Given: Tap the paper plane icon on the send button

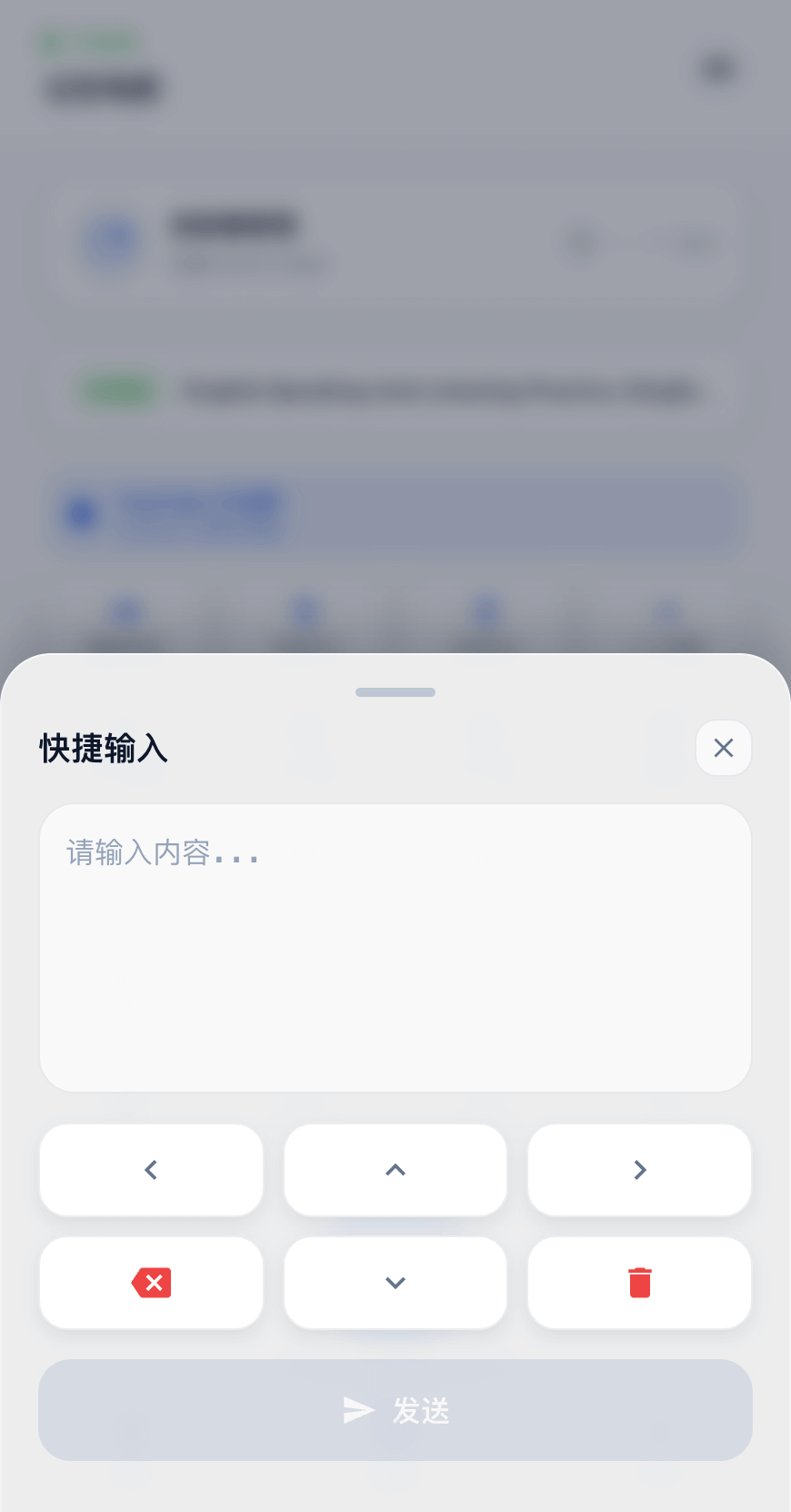Looking at the screenshot, I should 360,1410.
